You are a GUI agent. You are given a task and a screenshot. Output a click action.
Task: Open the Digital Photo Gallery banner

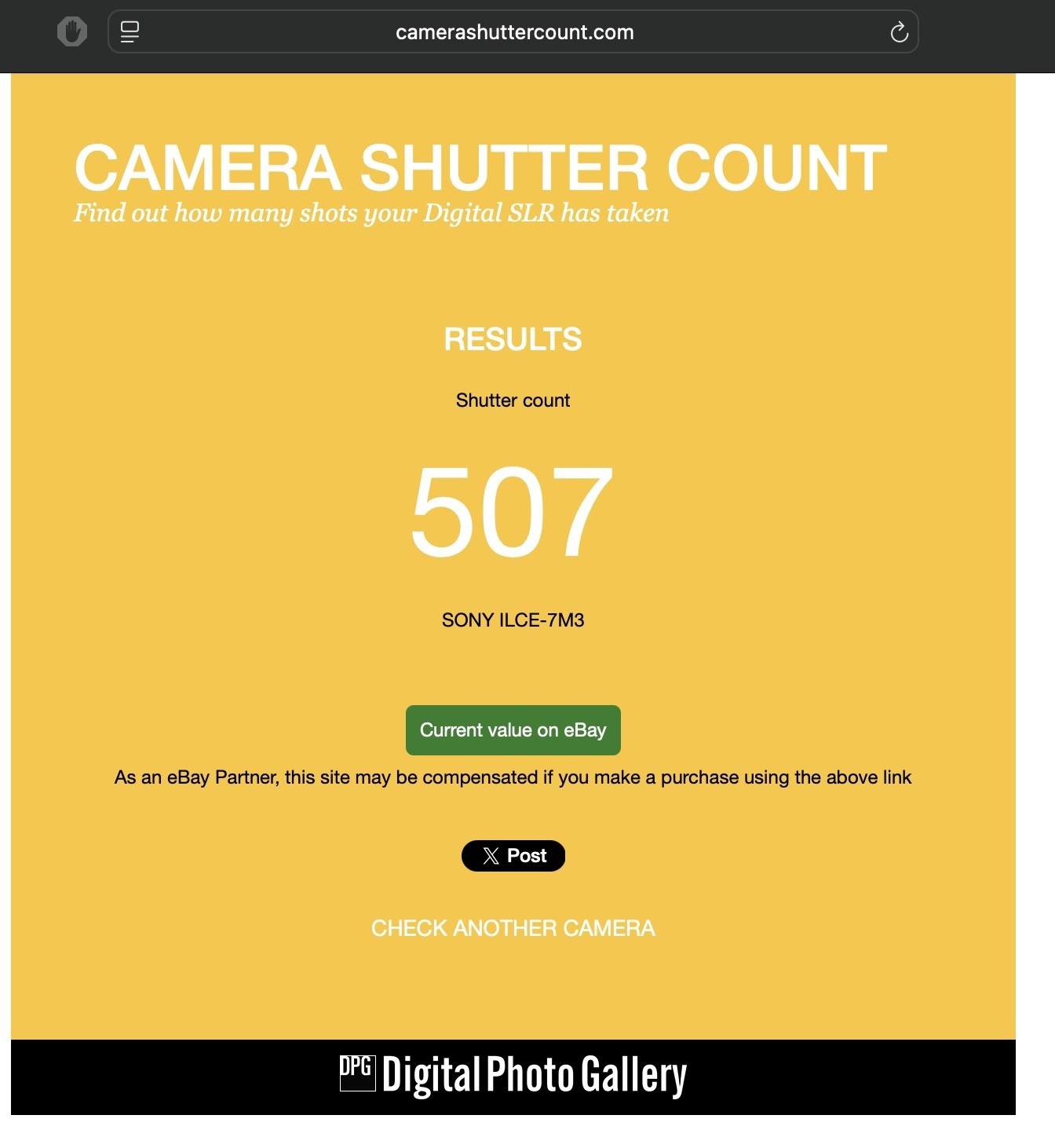coord(513,1077)
